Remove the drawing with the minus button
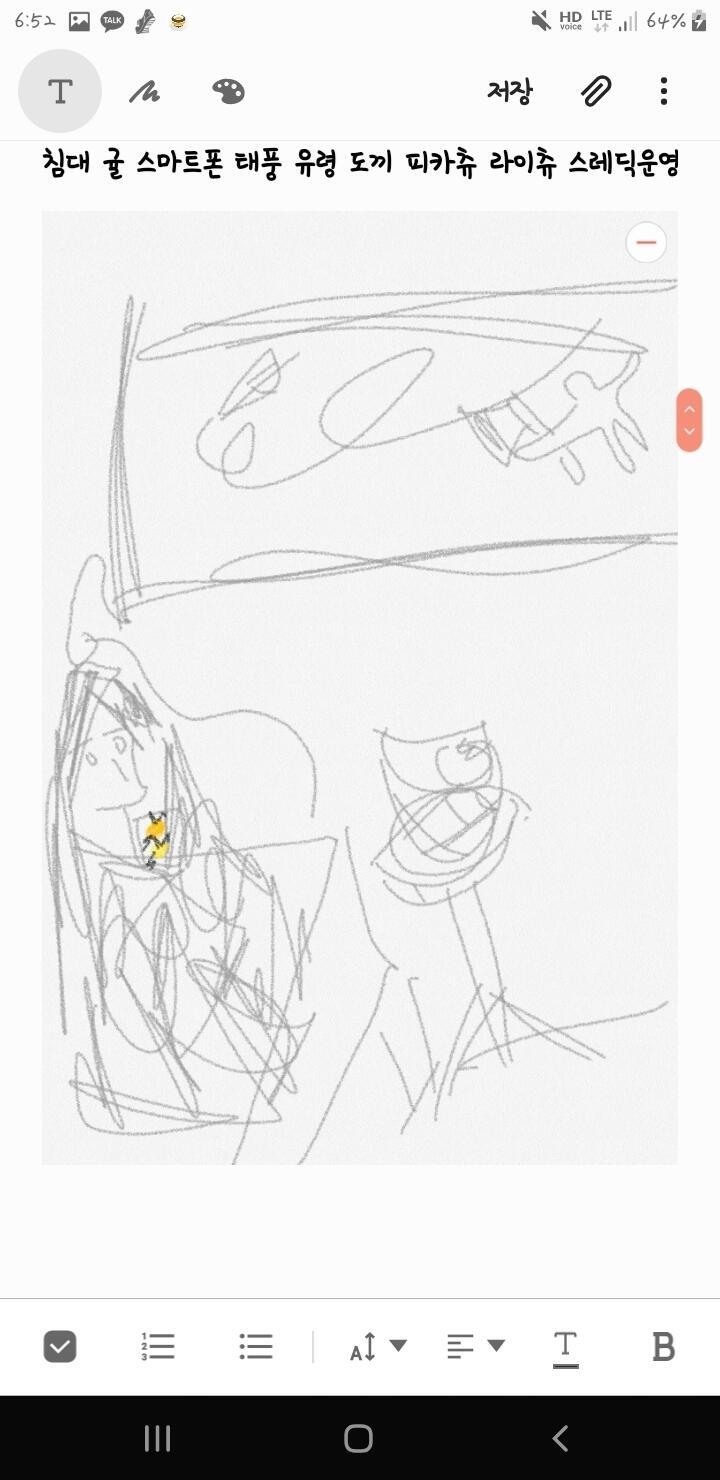The width and height of the screenshot is (720, 1480). [x=646, y=242]
